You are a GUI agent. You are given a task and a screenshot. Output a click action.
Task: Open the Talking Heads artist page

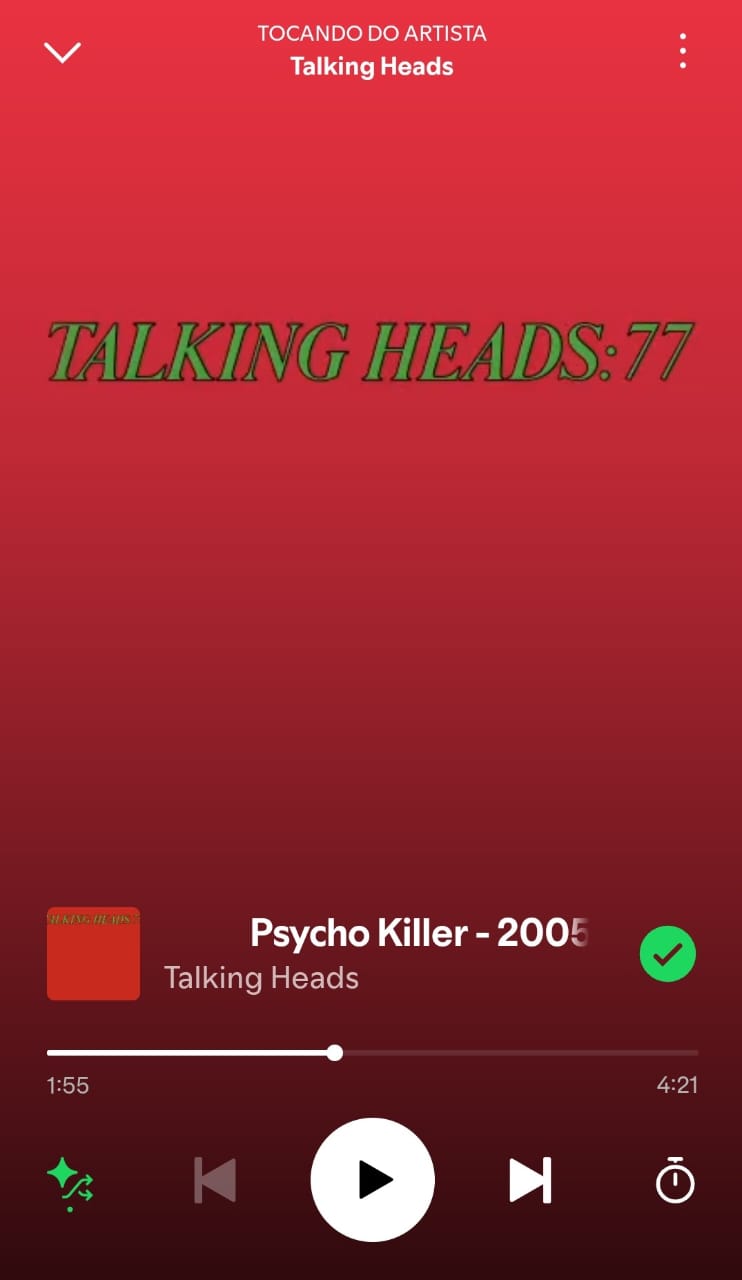[x=261, y=977]
